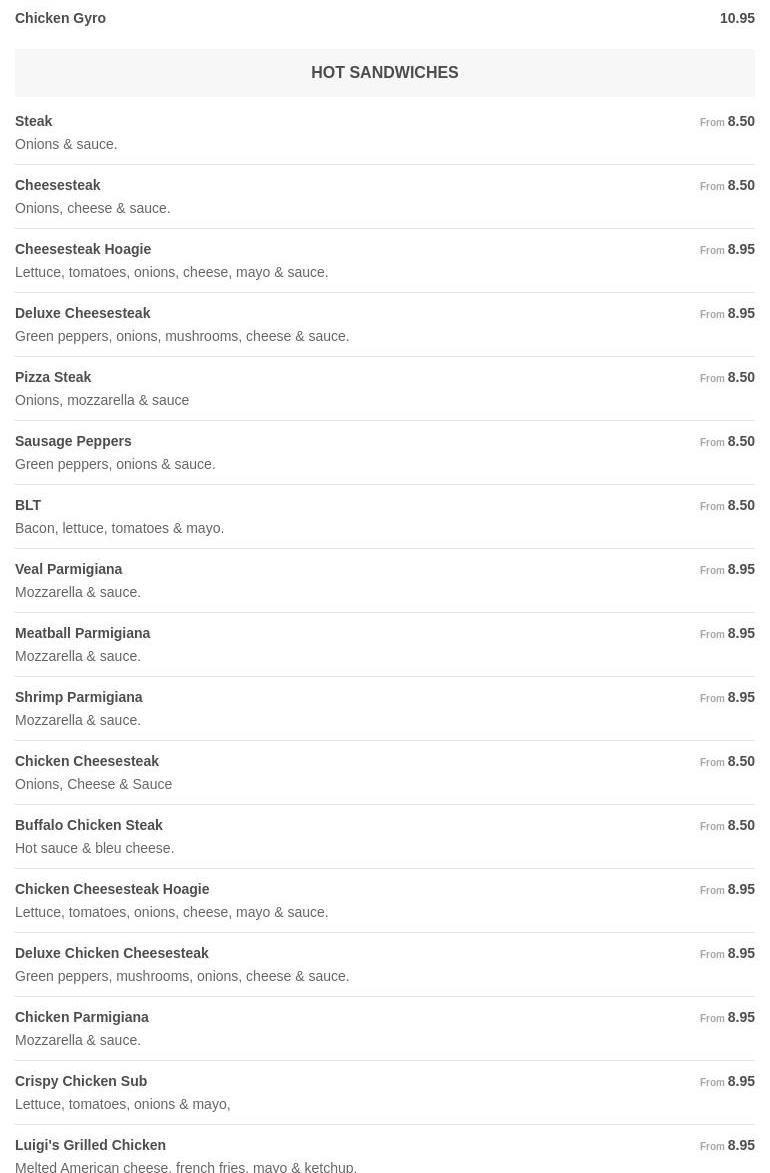770x1173 pixels.
Task: Open Buffalo Chicken Steak item
Action: click(x=89, y=825)
